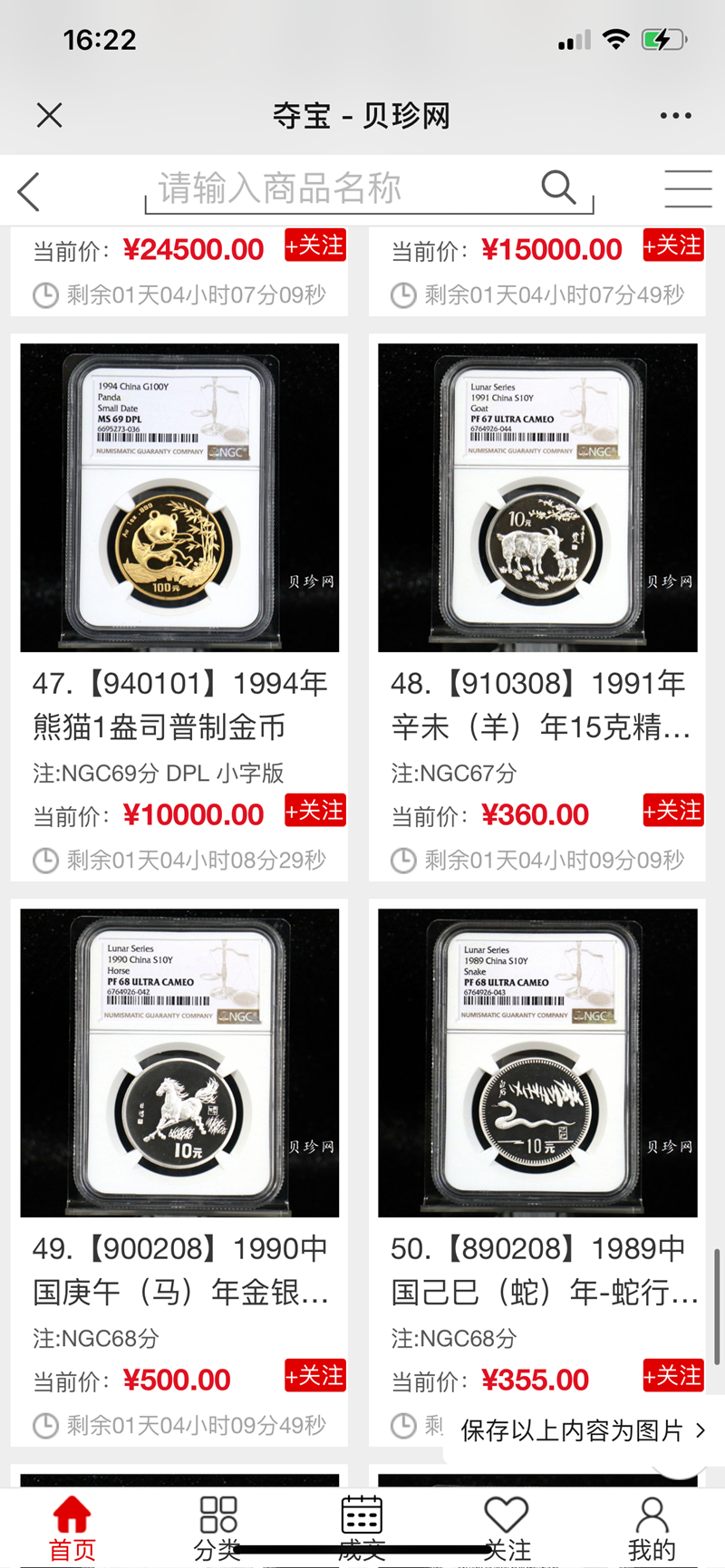
Task: Open the 我的 profile tab
Action: tap(652, 1529)
